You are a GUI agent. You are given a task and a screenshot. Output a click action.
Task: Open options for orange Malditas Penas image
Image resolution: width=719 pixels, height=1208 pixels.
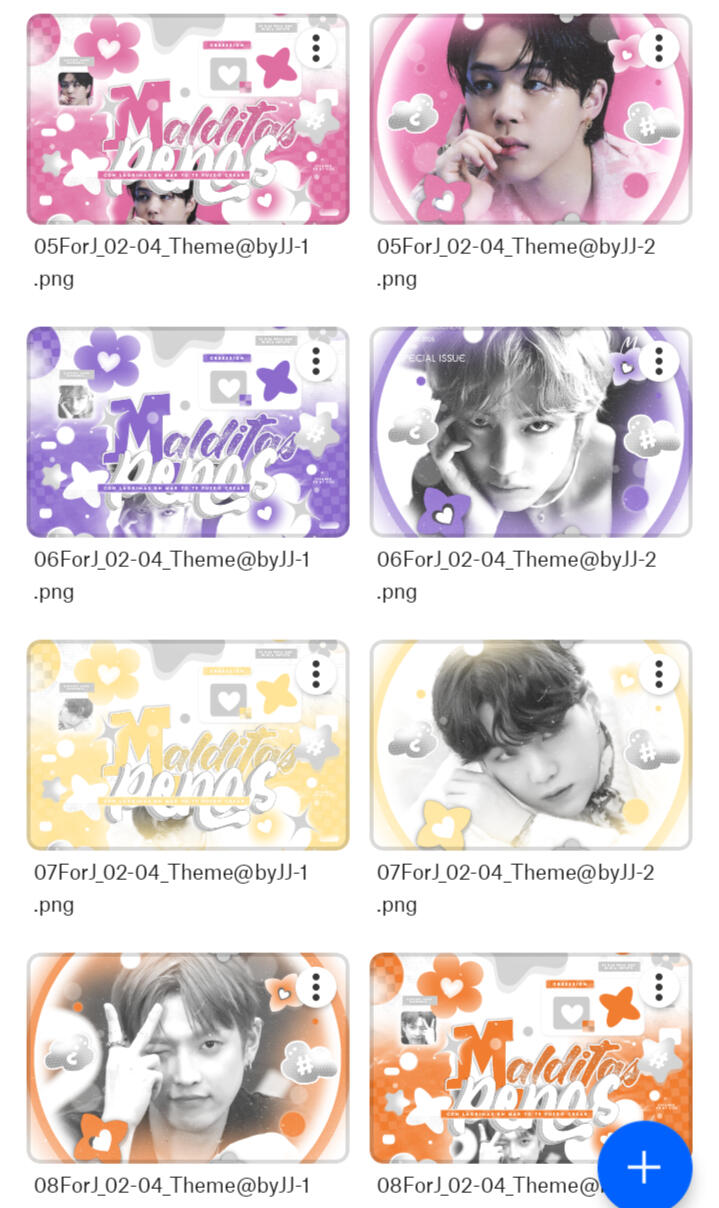click(659, 986)
